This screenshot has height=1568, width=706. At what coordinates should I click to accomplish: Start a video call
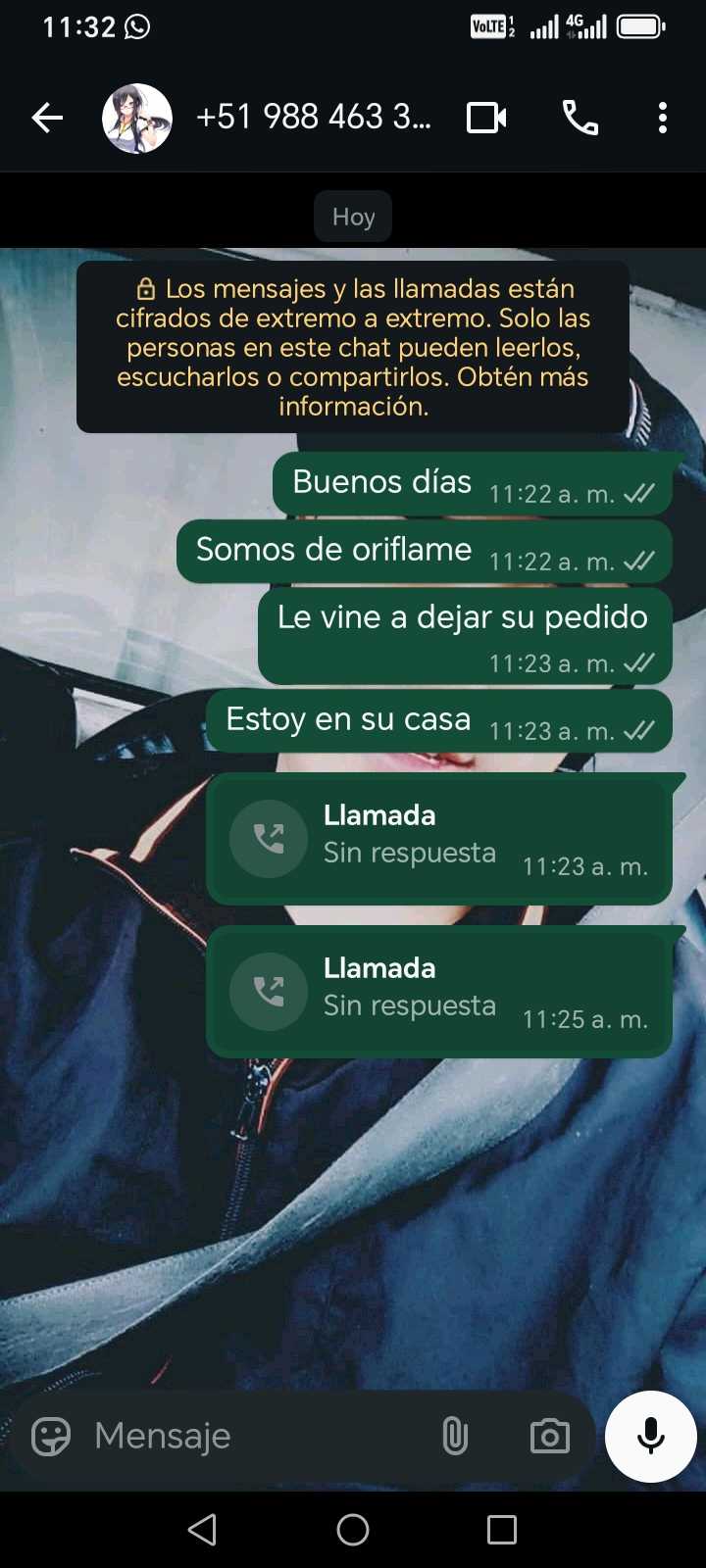click(x=486, y=119)
